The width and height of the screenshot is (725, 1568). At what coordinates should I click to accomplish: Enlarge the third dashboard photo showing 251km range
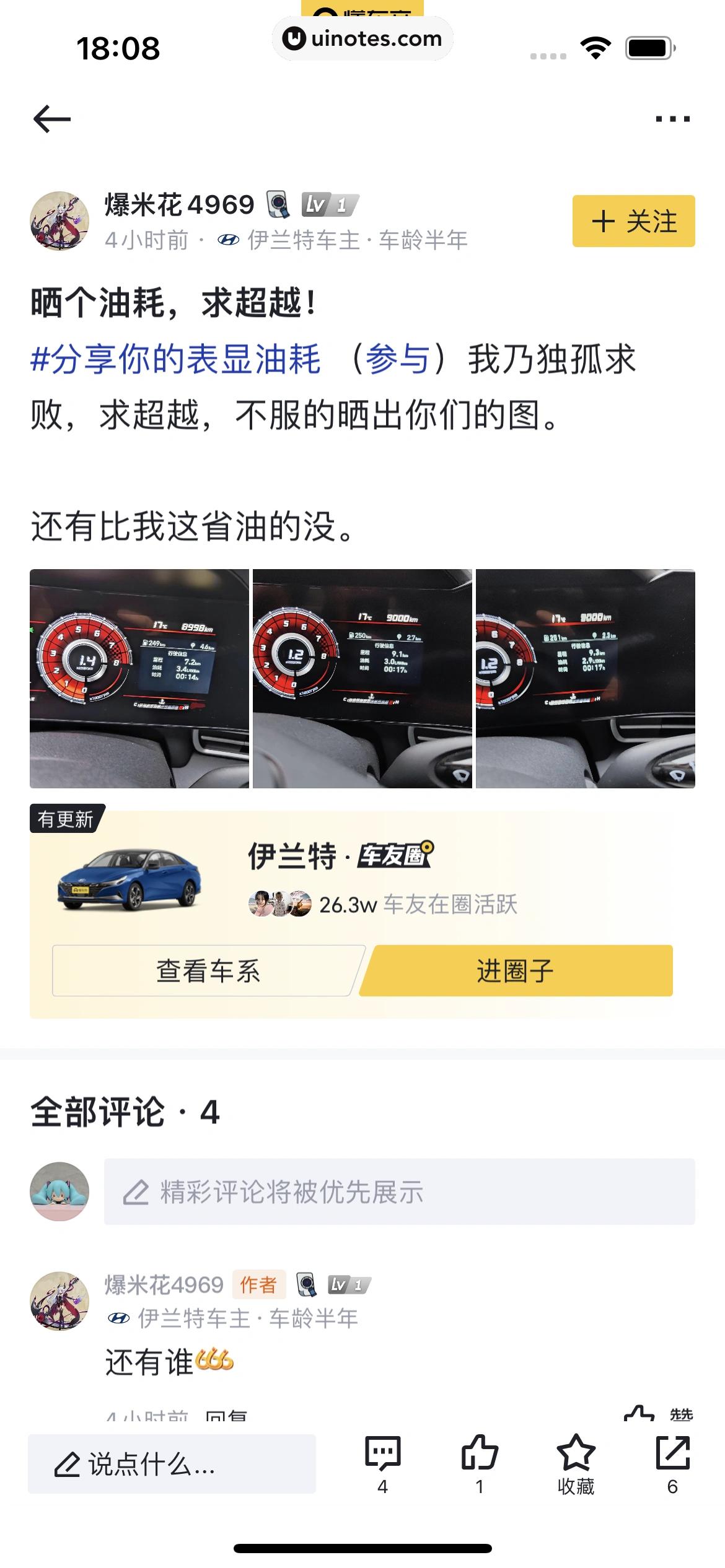586,678
